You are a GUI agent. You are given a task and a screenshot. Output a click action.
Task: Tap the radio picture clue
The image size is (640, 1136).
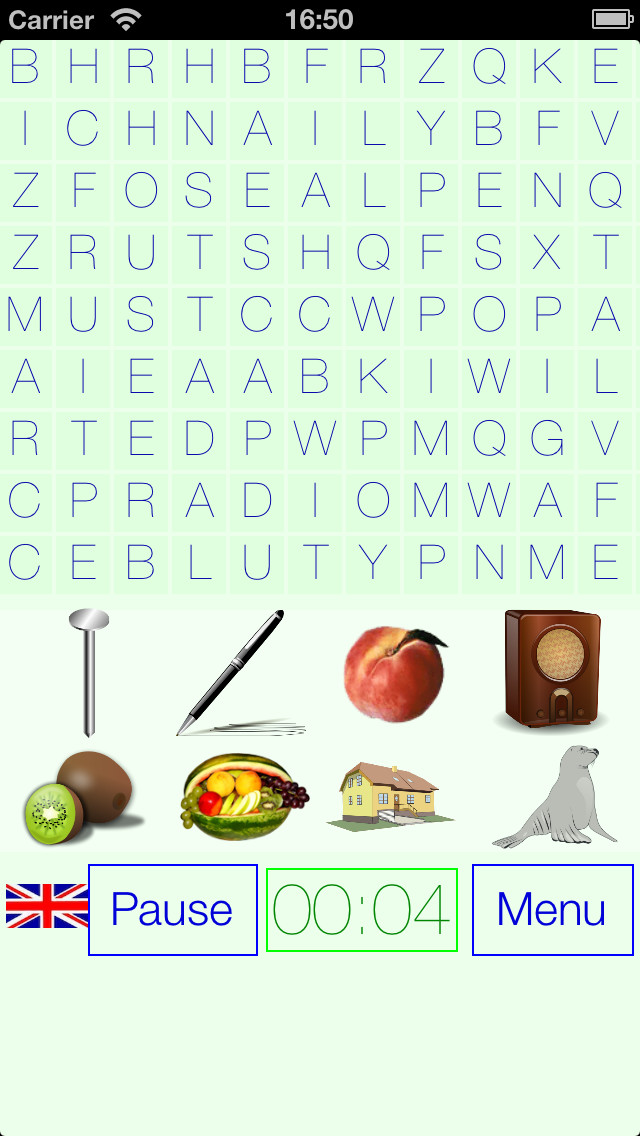tap(552, 669)
